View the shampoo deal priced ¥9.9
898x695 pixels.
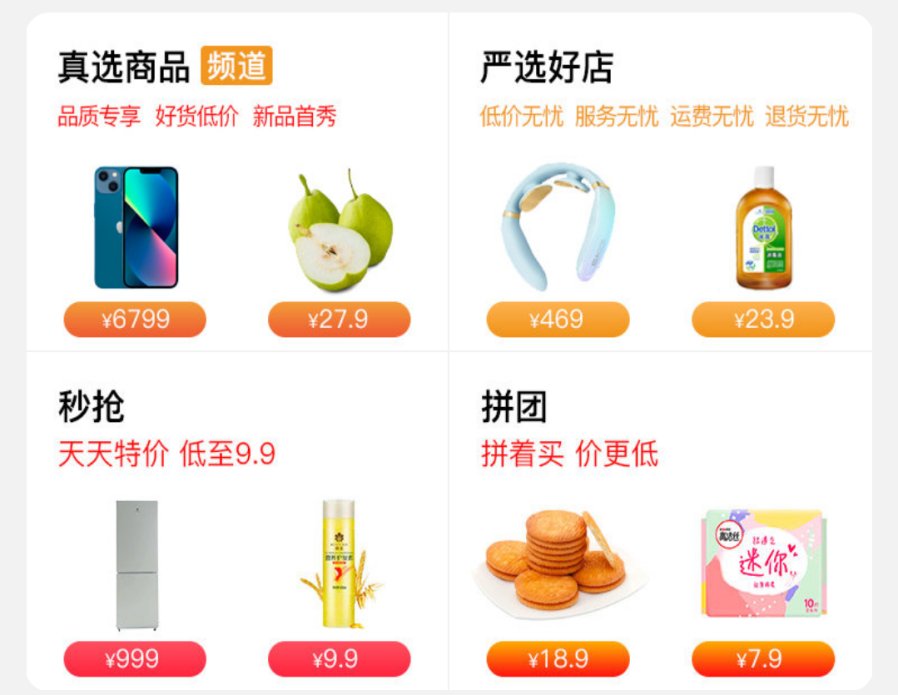click(x=338, y=565)
